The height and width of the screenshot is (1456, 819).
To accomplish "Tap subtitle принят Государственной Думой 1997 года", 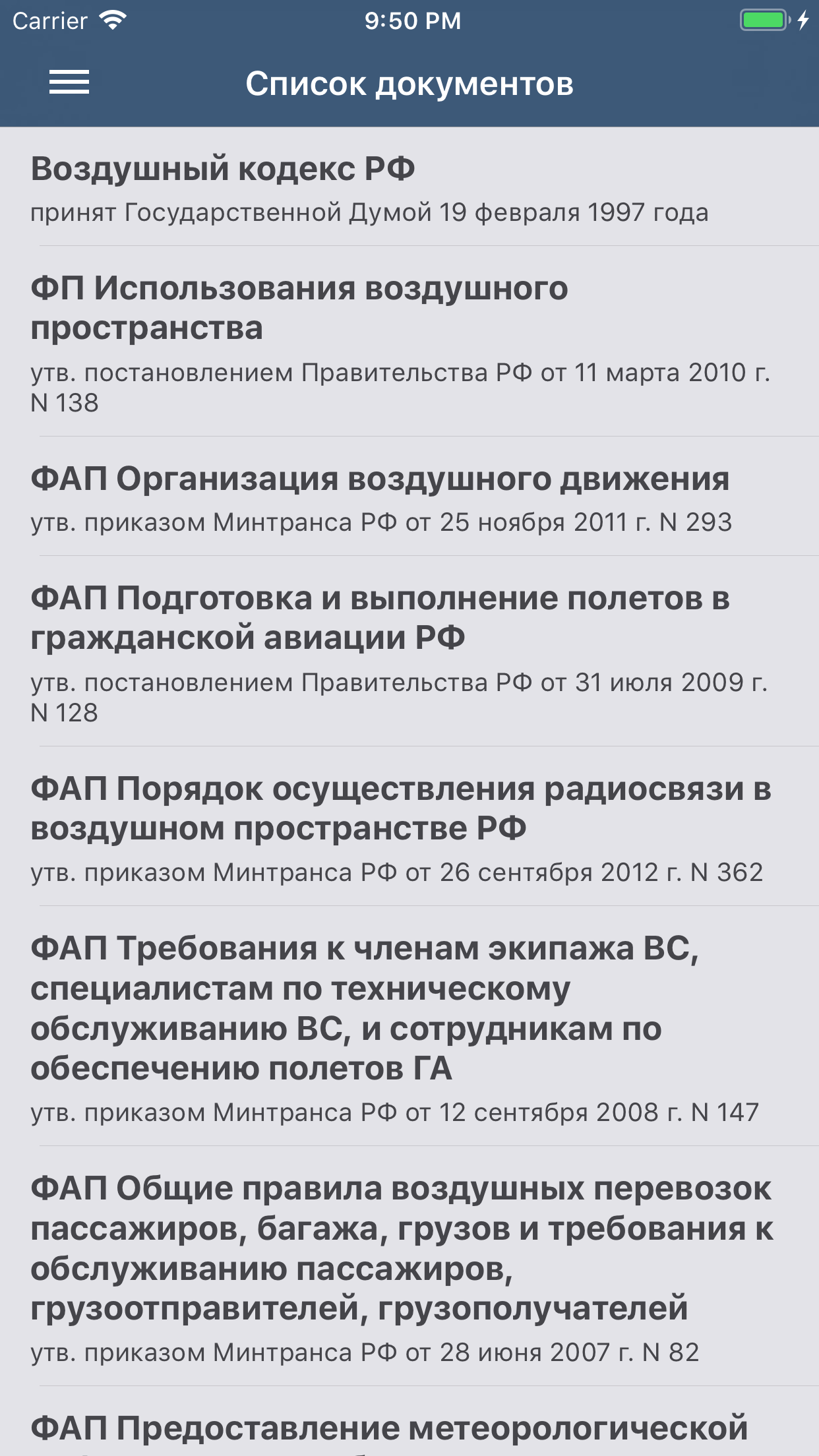I will 369,213.
